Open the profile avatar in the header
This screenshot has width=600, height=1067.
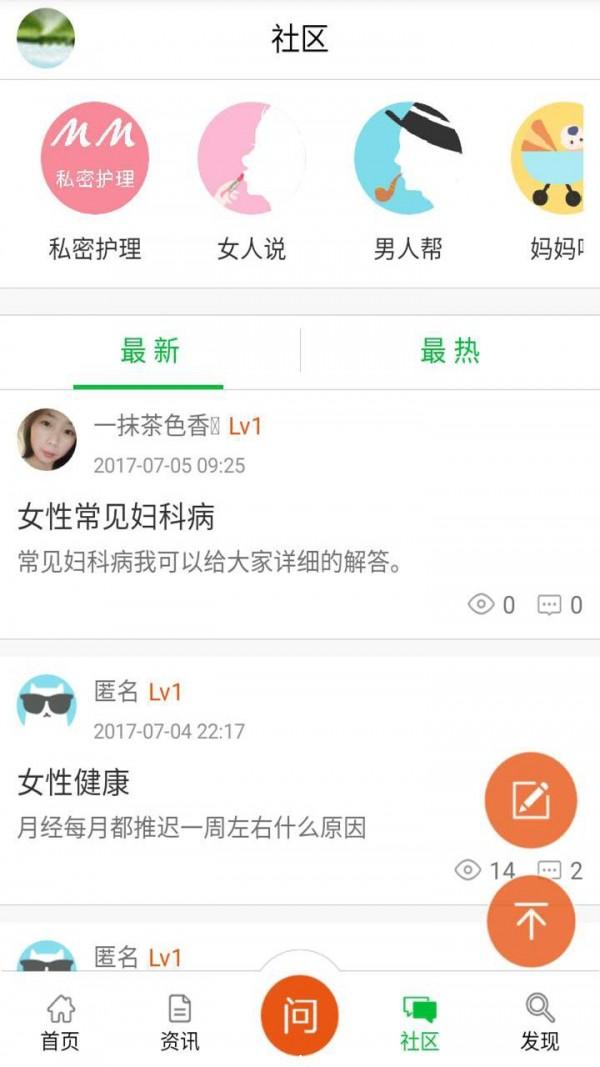(46, 38)
